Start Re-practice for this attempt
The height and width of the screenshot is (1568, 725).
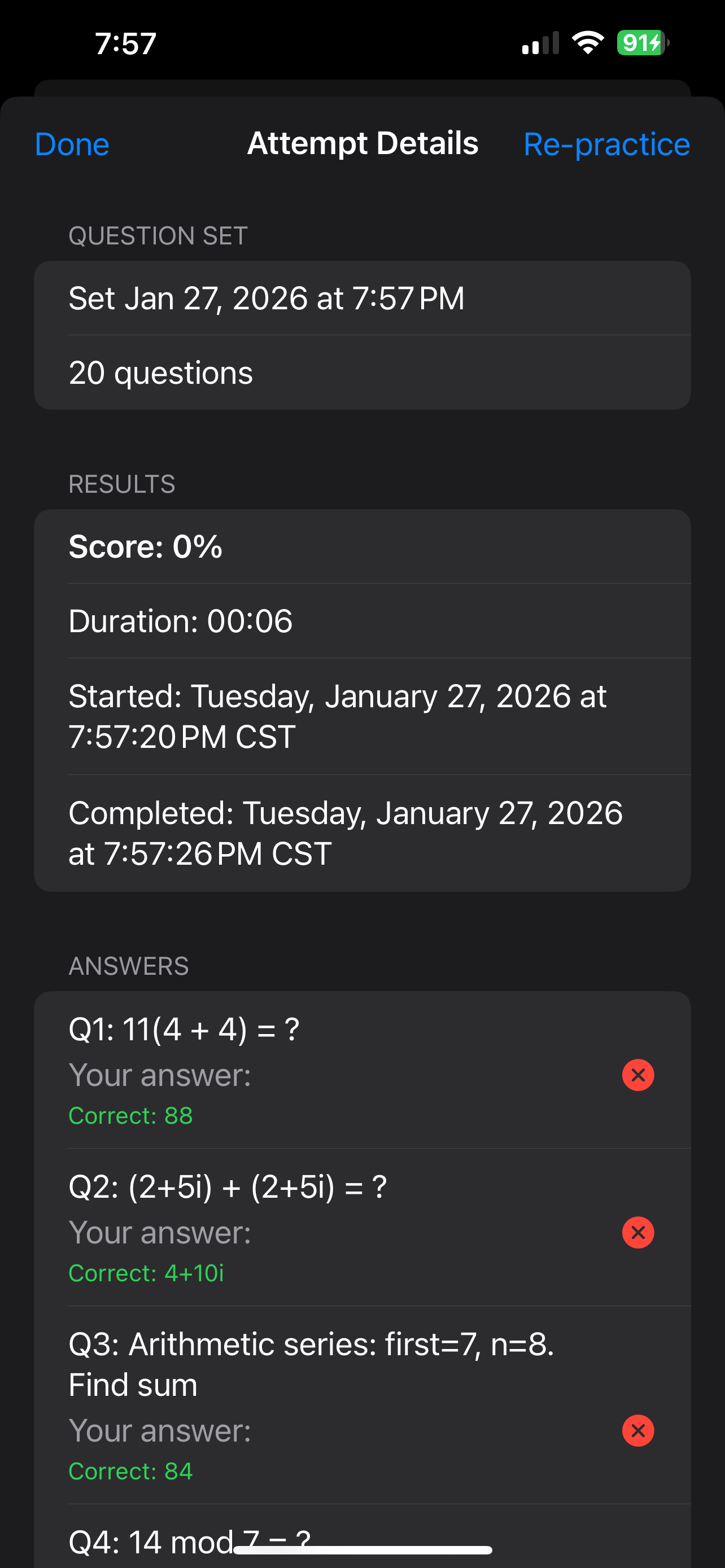(x=606, y=144)
